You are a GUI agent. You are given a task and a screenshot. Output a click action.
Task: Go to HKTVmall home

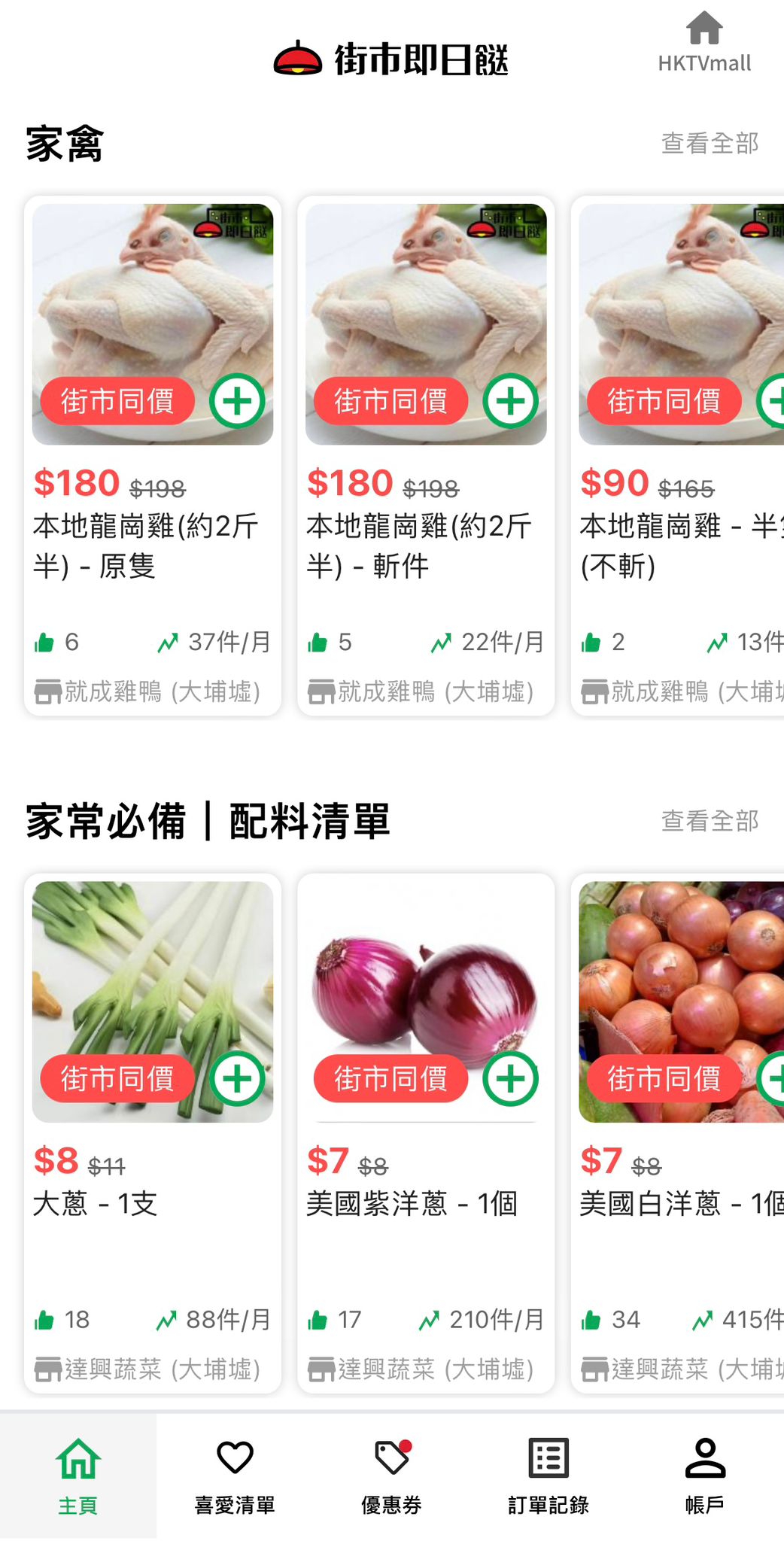(x=703, y=43)
